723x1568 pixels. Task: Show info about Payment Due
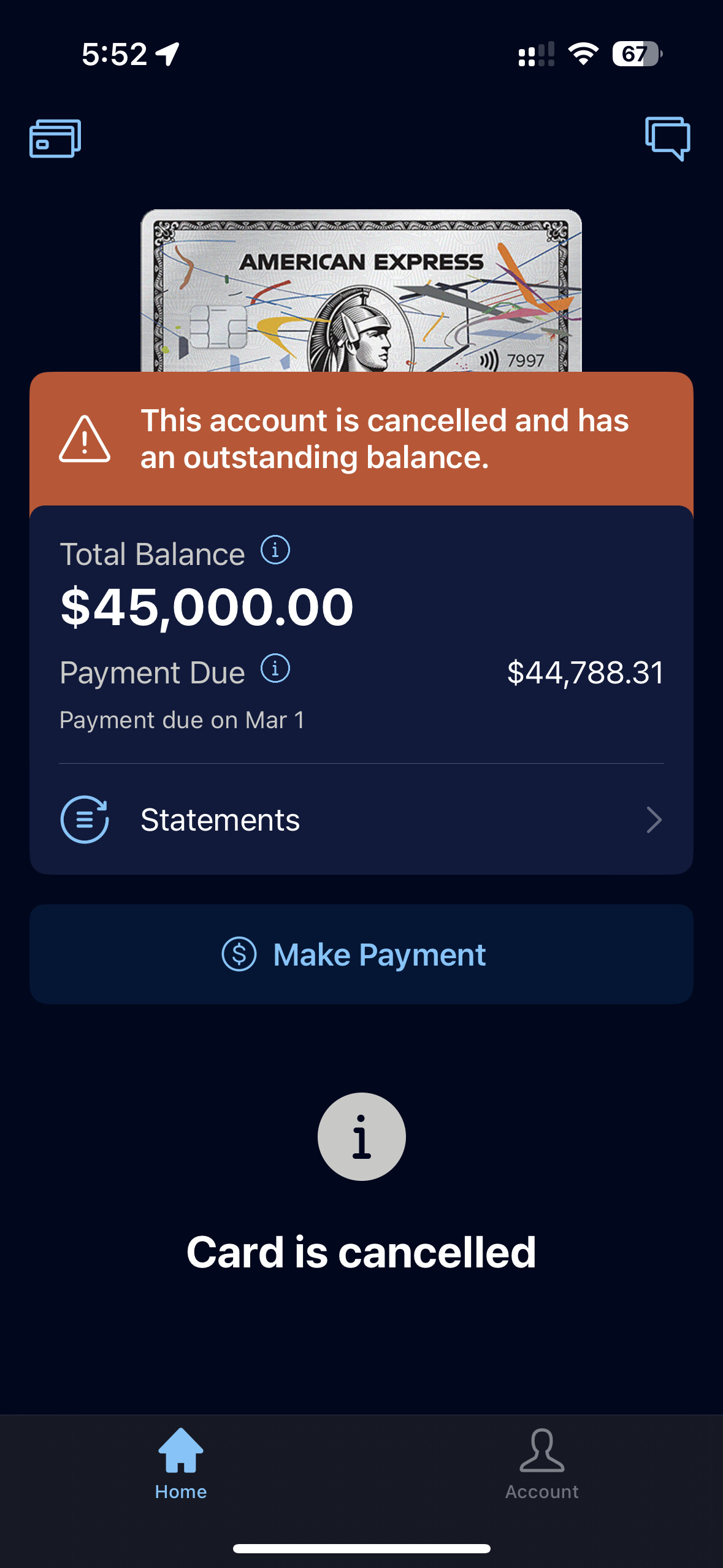pos(275,668)
